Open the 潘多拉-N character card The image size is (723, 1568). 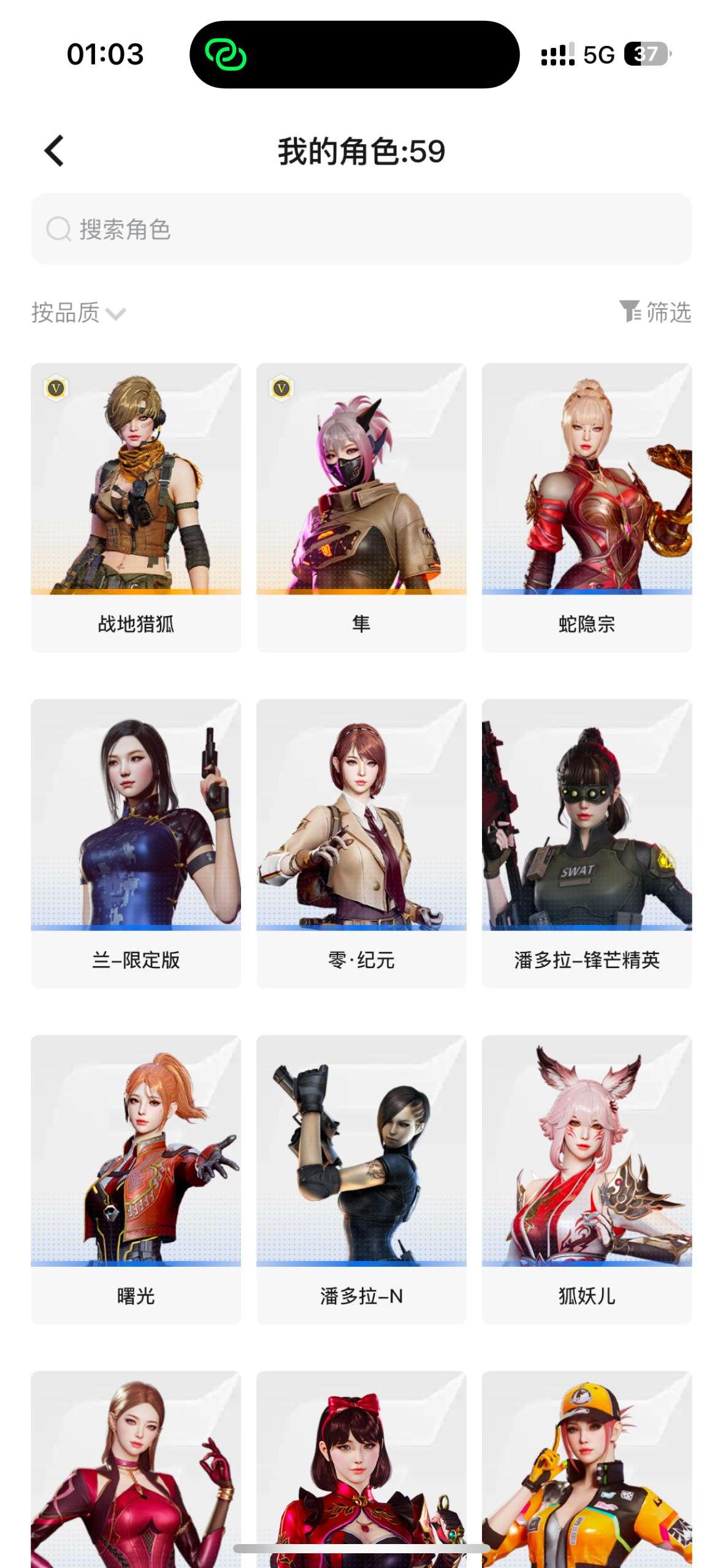point(361,1179)
